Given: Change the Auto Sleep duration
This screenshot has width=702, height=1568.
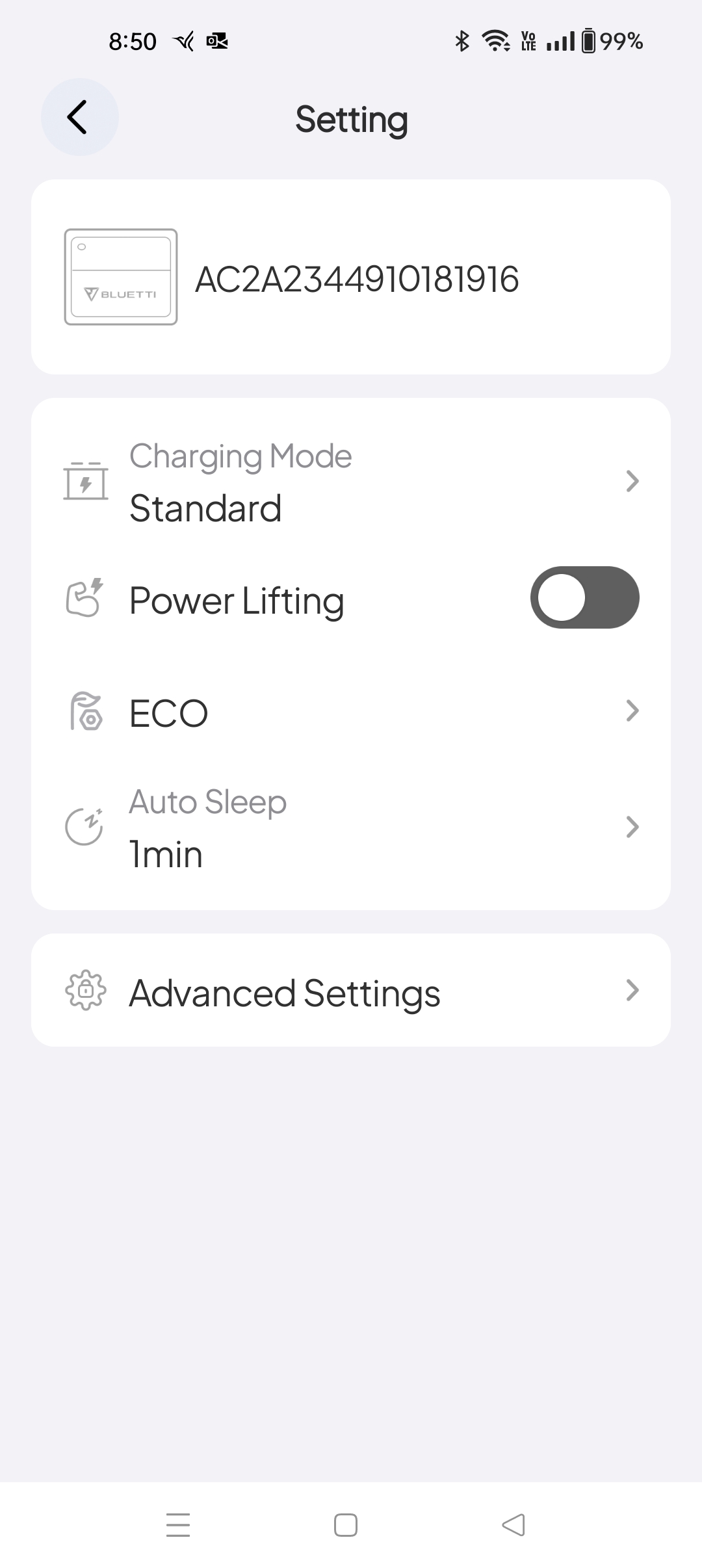Looking at the screenshot, I should (351, 828).
